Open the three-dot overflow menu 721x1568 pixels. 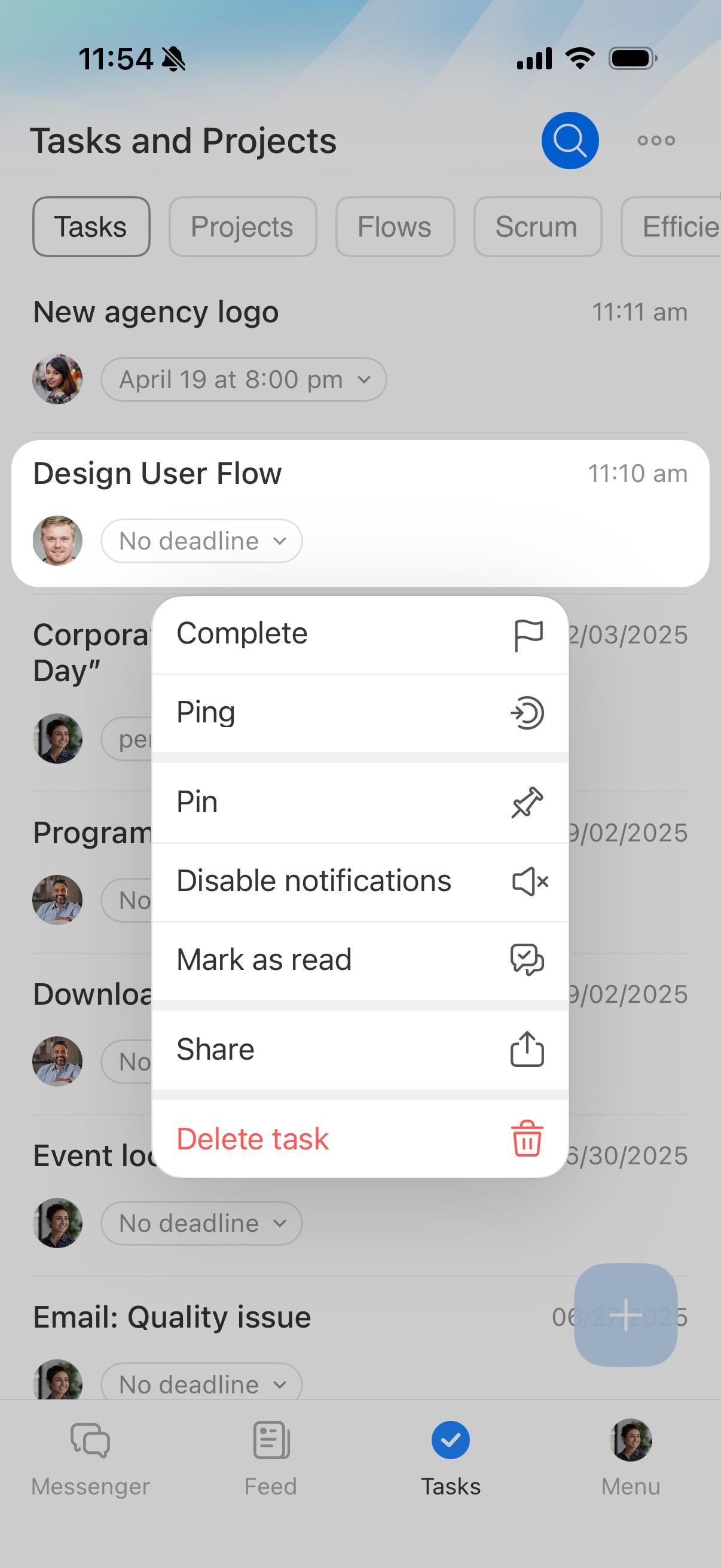(x=656, y=141)
